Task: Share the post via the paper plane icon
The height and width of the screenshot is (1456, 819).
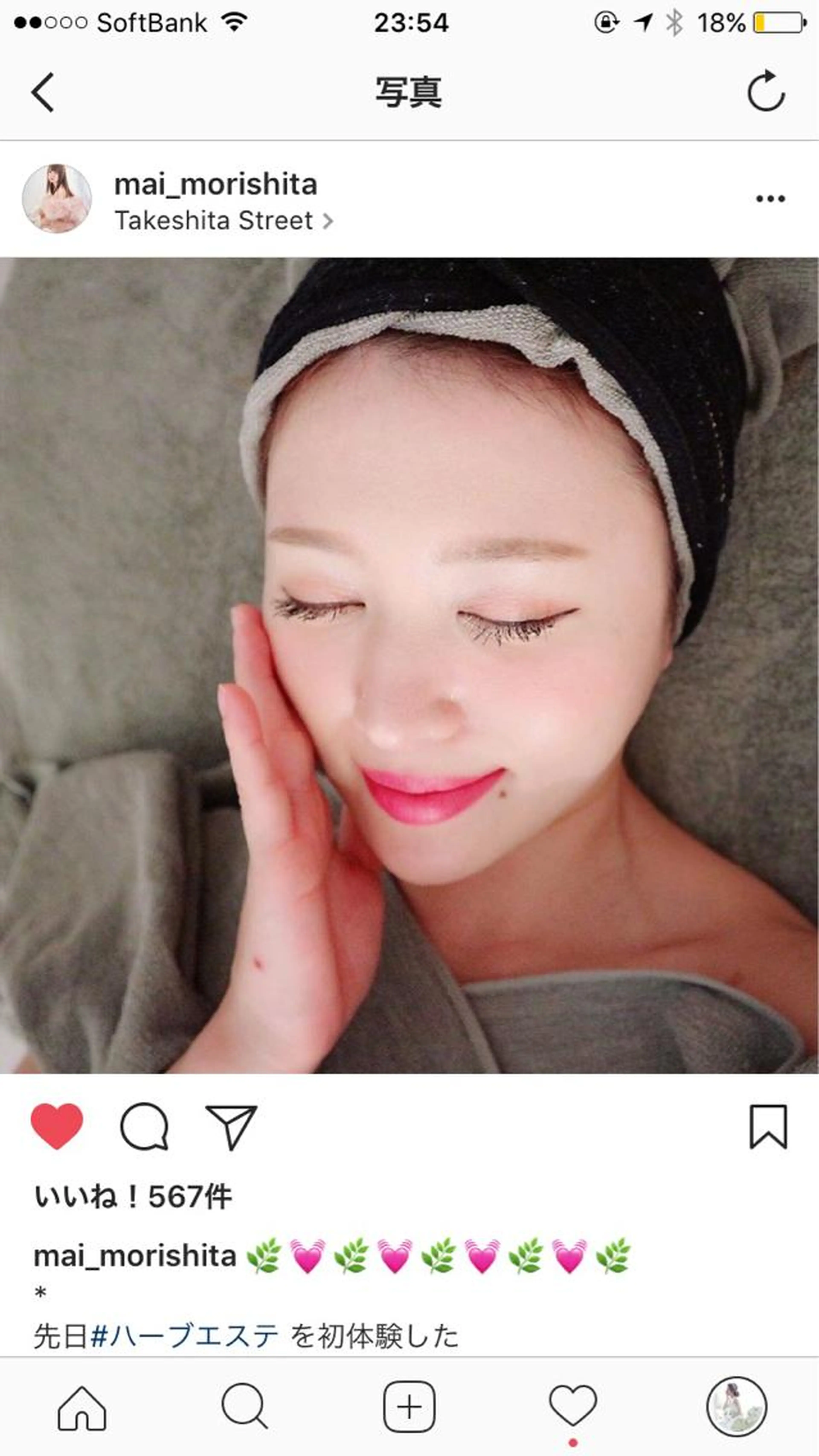Action: click(x=231, y=1126)
